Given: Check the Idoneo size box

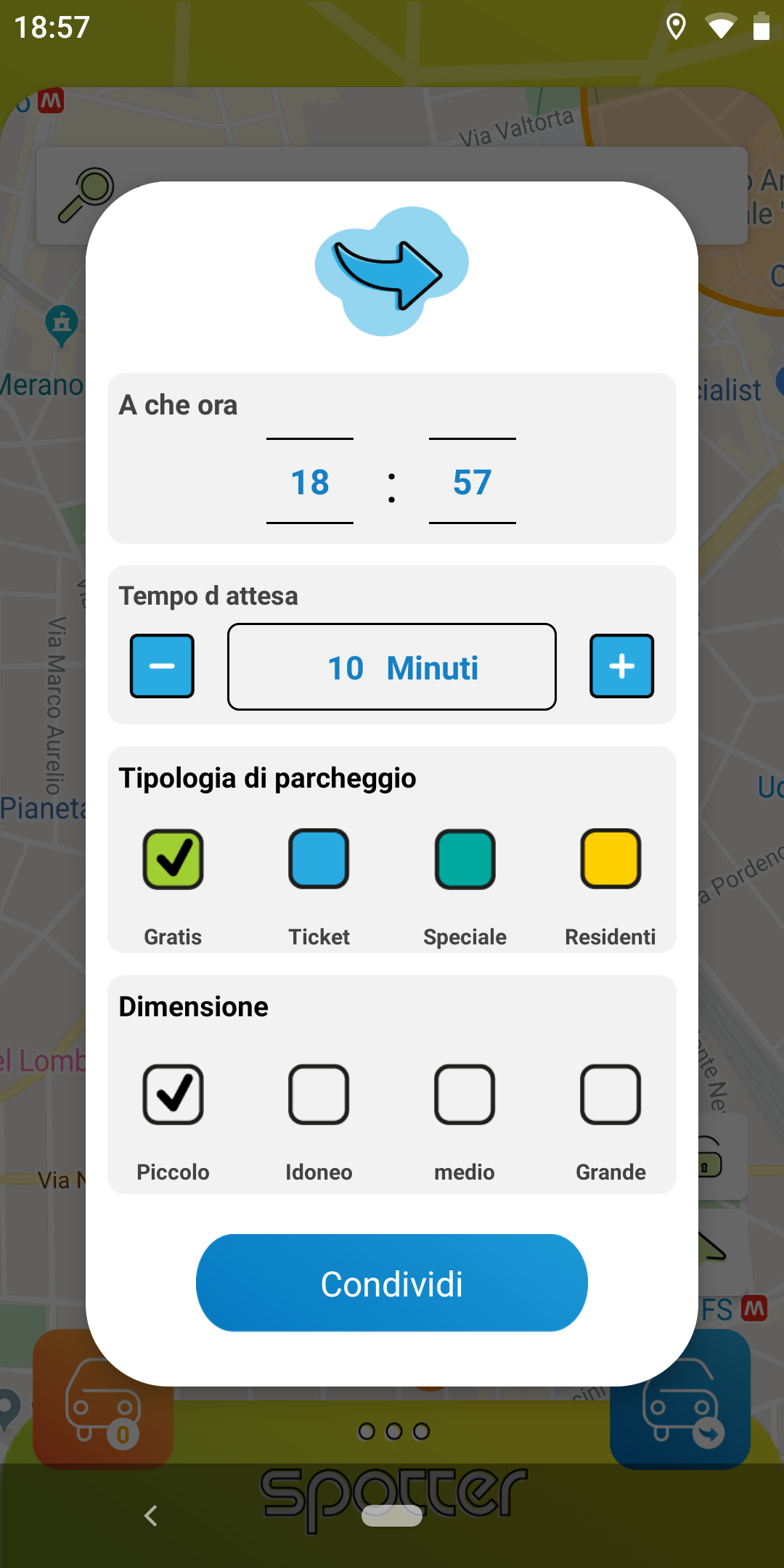Looking at the screenshot, I should 319,1094.
